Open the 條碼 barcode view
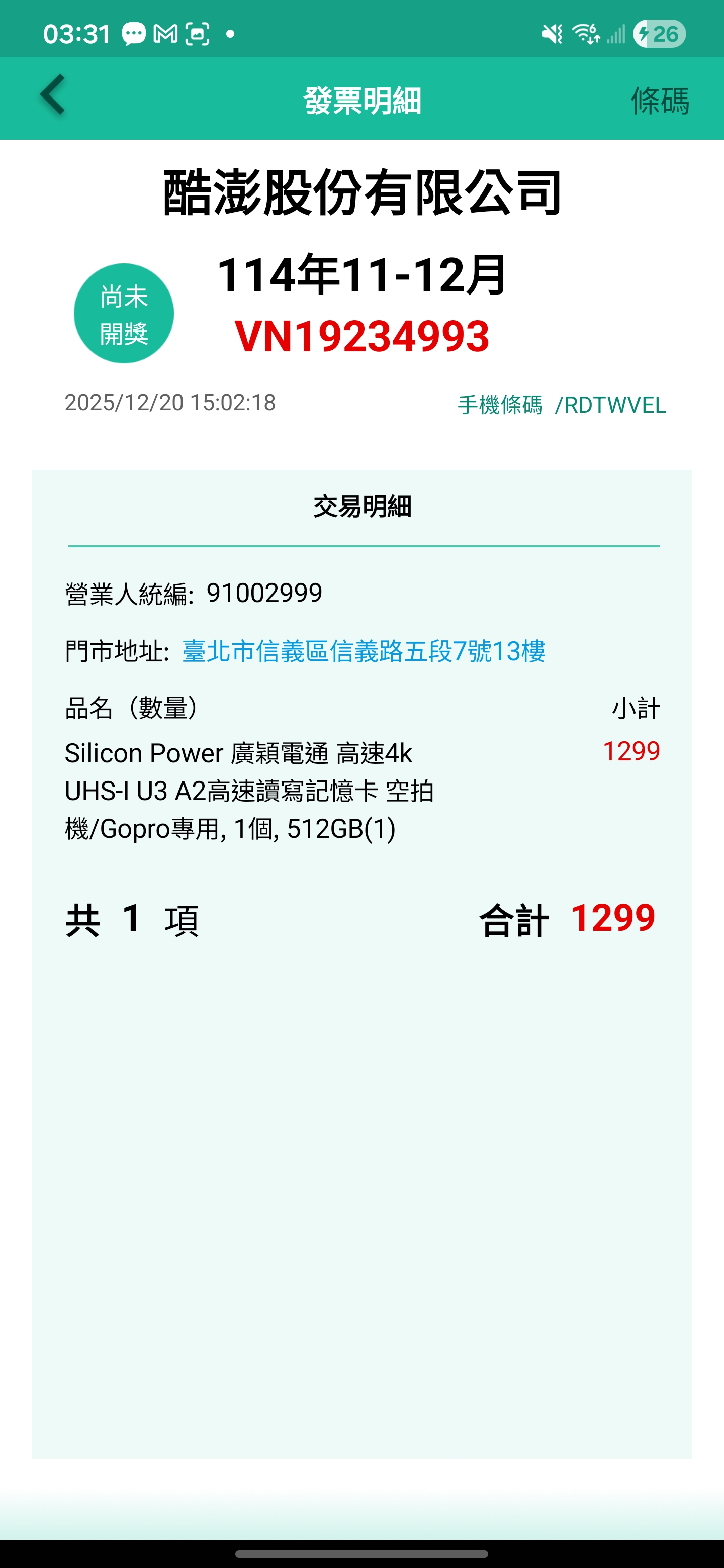Screen dimensions: 724x1568 click(660, 101)
